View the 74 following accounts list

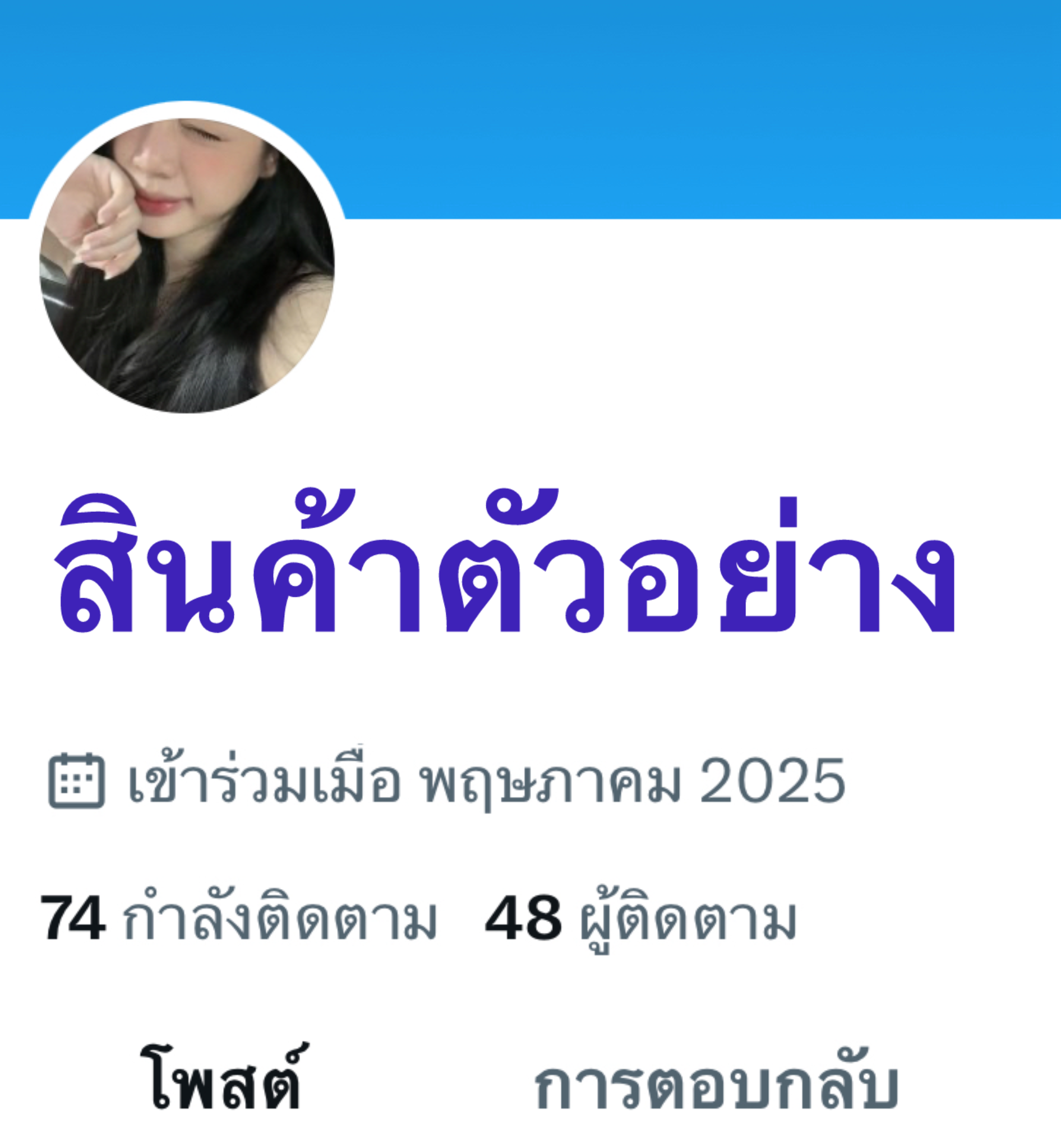coord(238,918)
